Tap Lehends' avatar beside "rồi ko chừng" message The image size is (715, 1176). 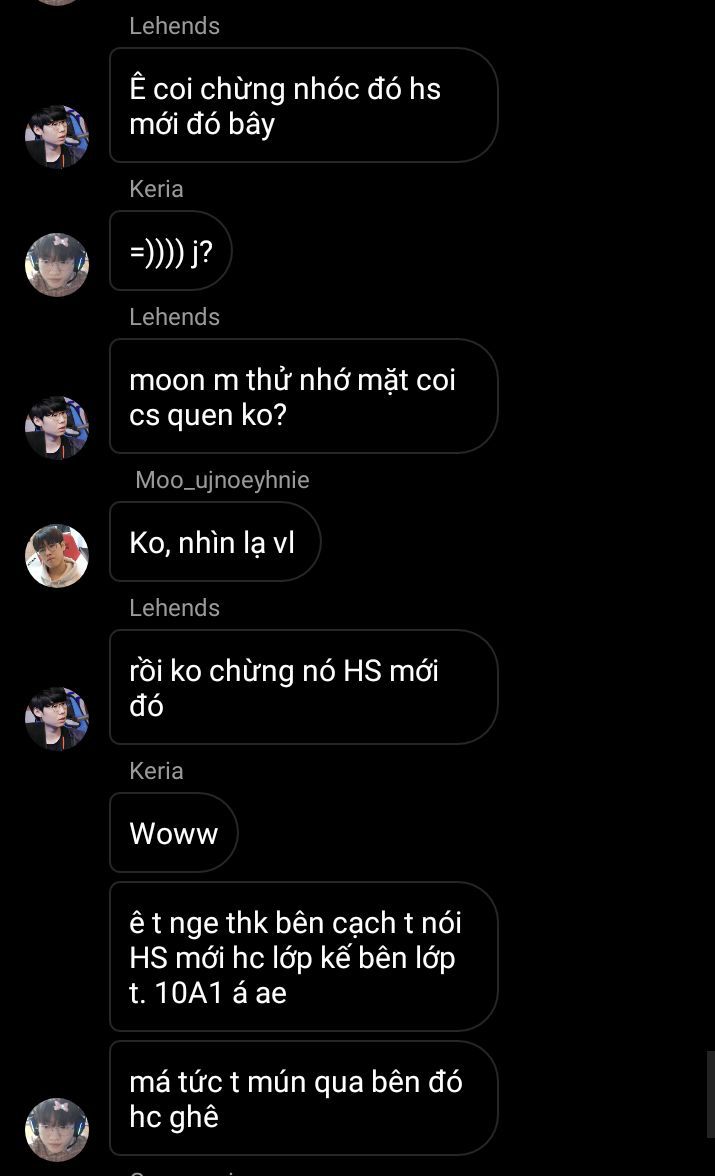tap(57, 719)
